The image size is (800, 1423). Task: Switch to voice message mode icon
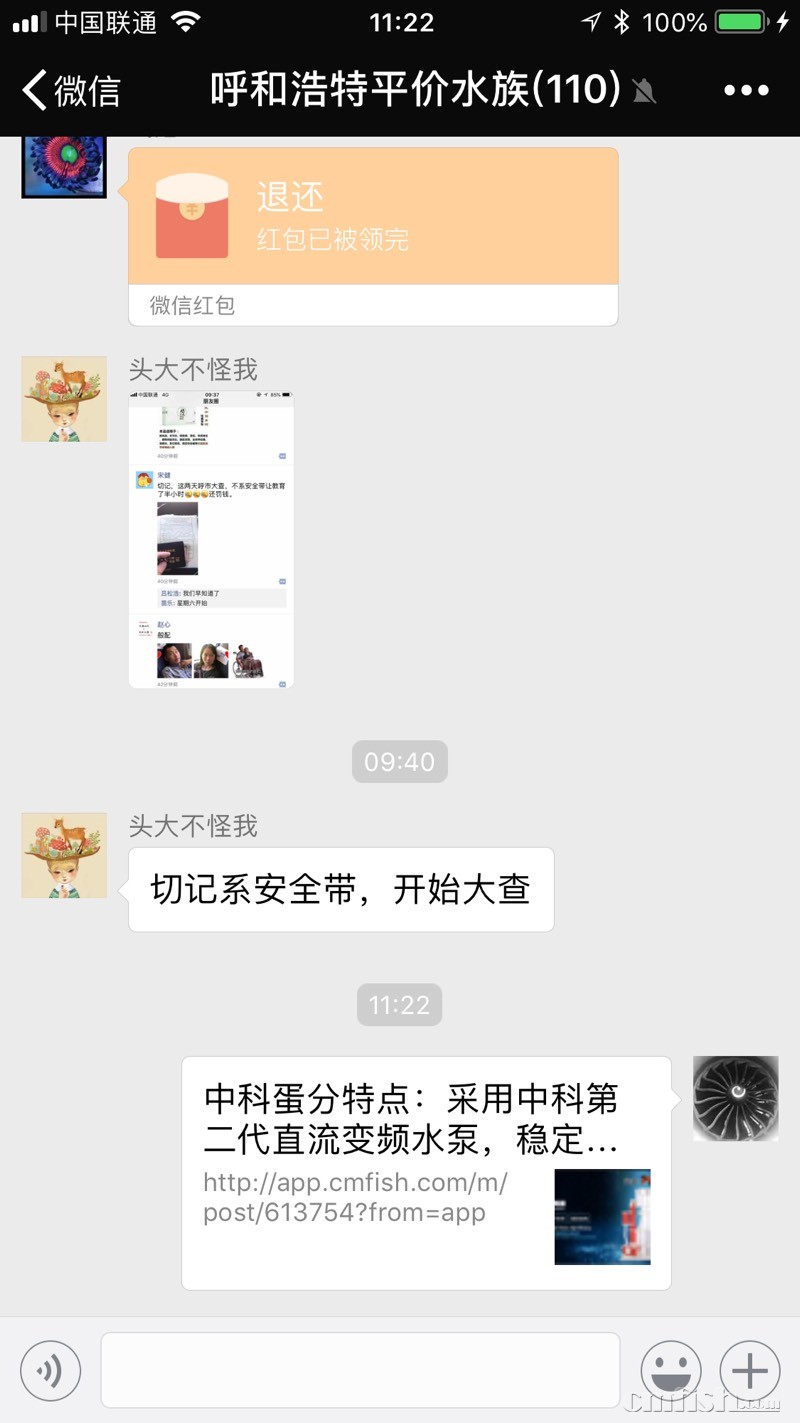pos(50,1370)
